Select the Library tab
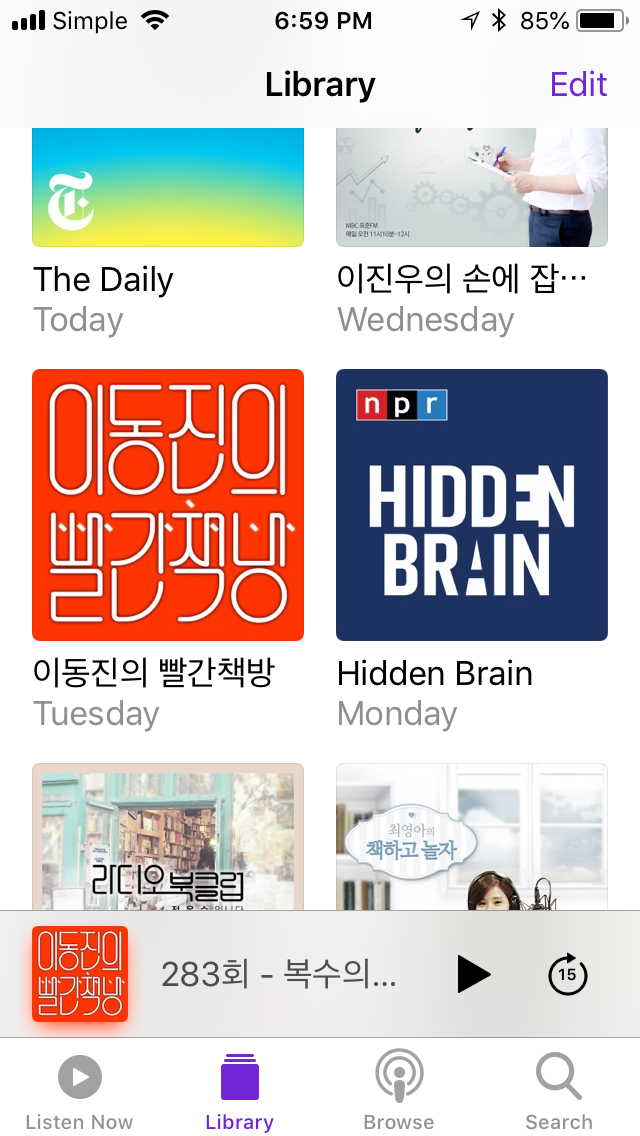640x1136 pixels. [x=239, y=1090]
